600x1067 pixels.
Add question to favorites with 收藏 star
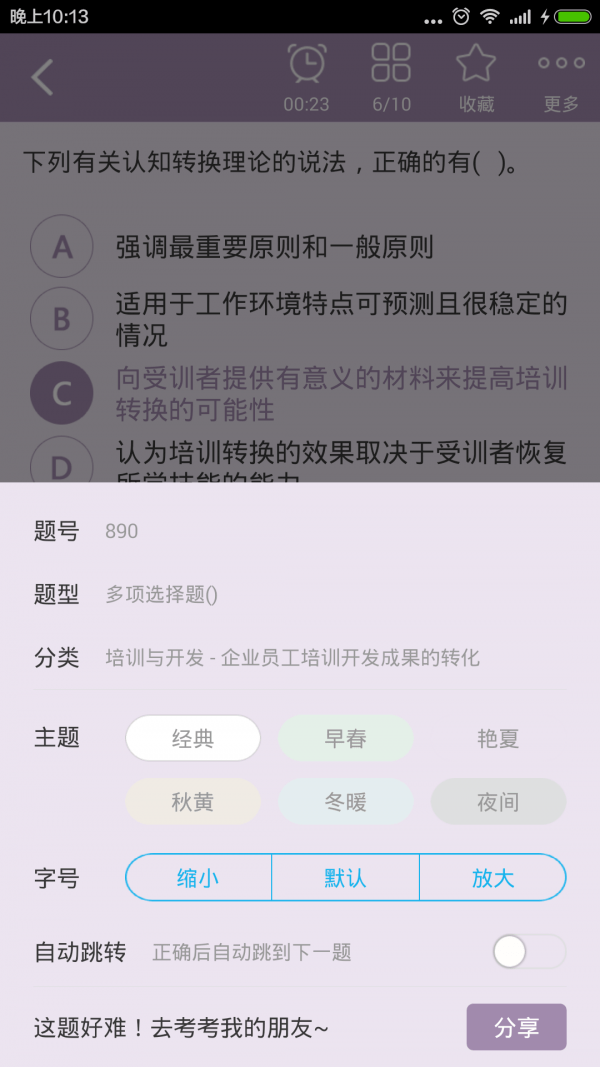coord(476,76)
